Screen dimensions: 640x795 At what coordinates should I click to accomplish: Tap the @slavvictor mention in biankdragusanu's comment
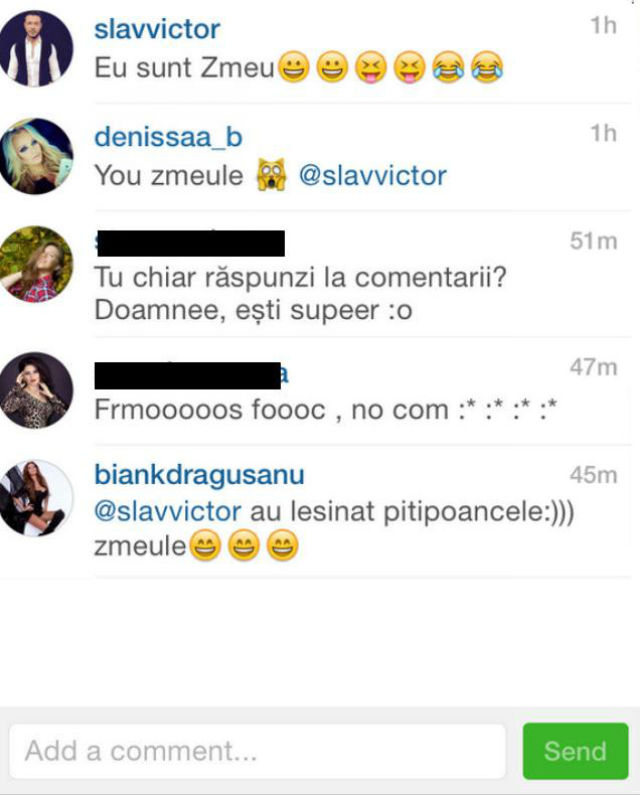tap(167, 511)
